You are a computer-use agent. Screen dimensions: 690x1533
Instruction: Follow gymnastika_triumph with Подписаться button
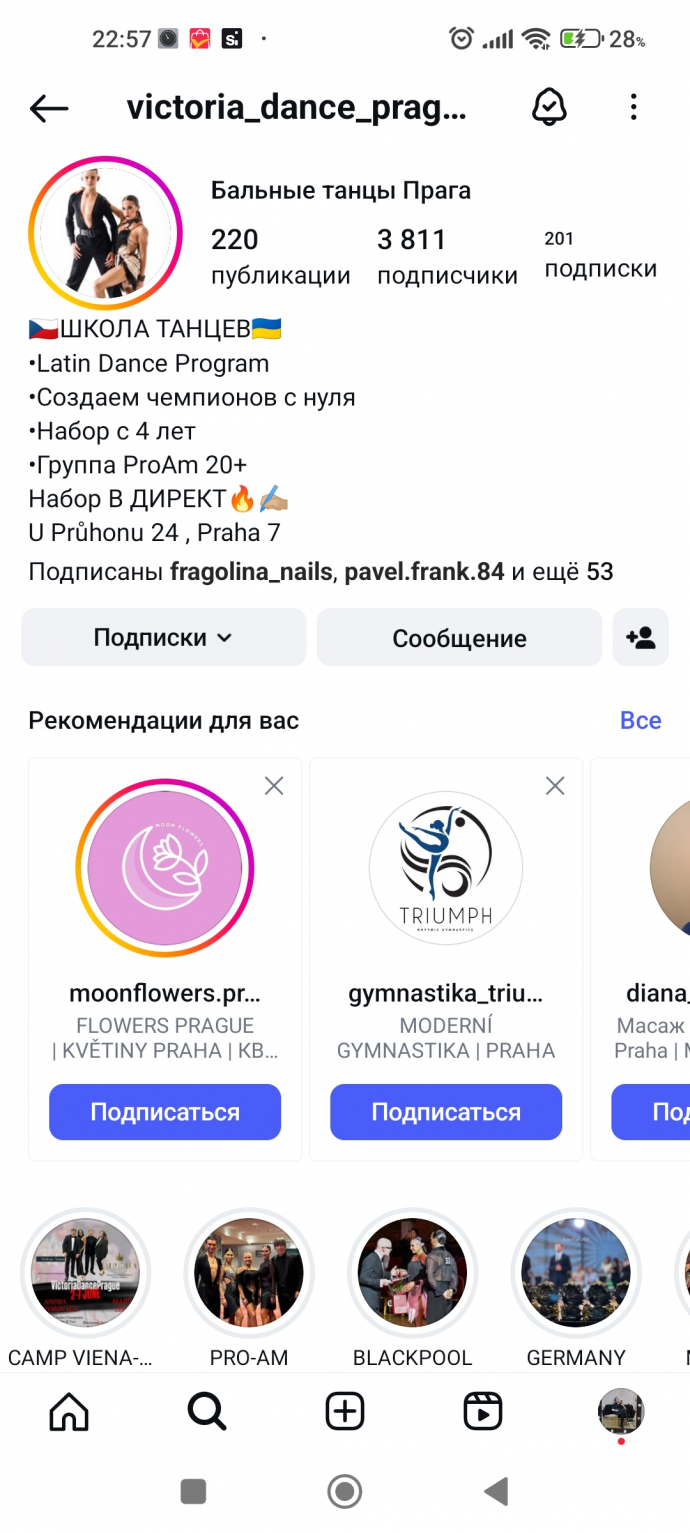tap(446, 1112)
